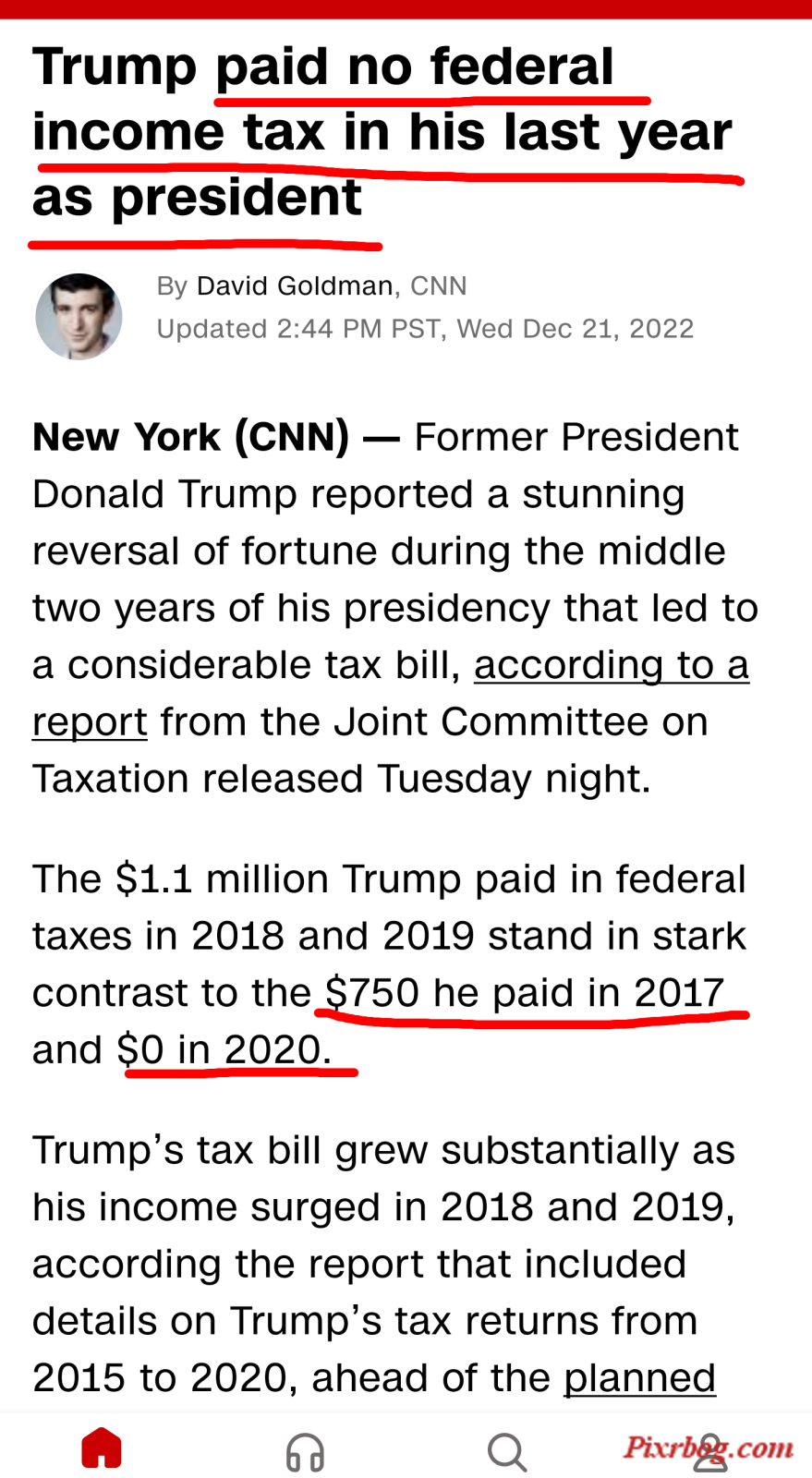This screenshot has width=812, height=1478.
Task: Open the home tab
Action: [102, 1448]
